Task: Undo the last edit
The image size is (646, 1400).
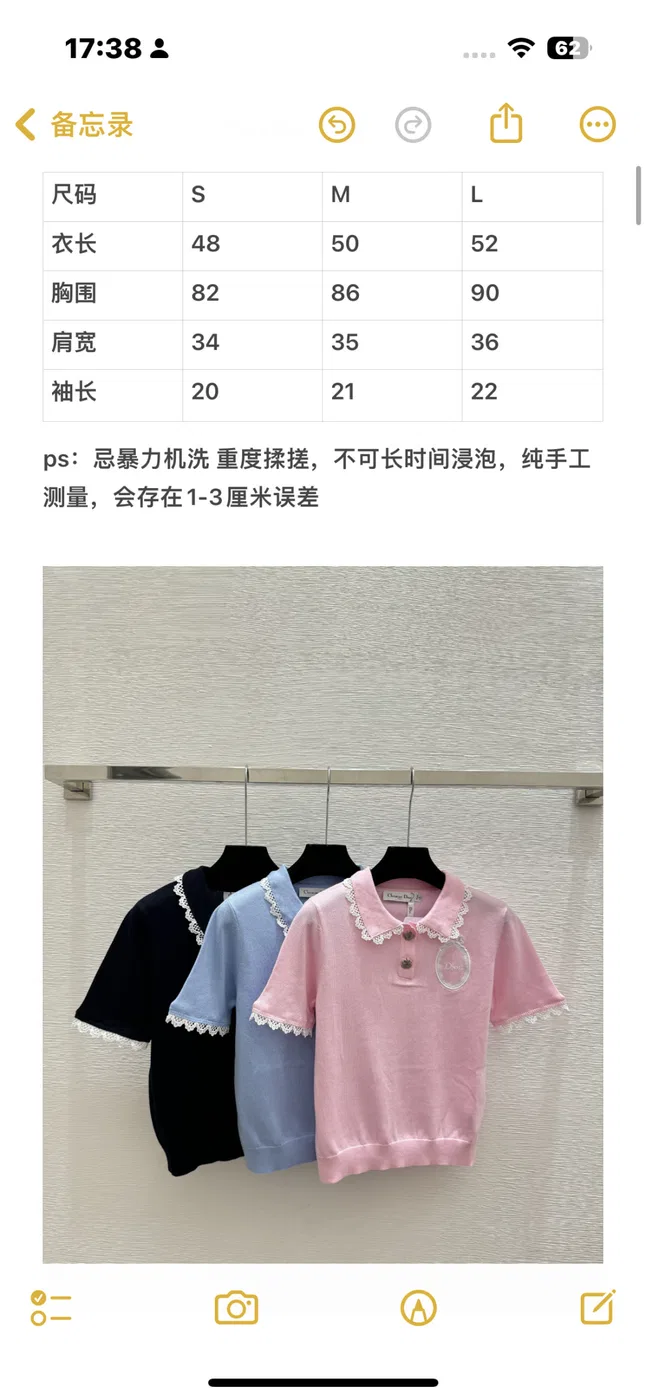Action: [x=337, y=125]
